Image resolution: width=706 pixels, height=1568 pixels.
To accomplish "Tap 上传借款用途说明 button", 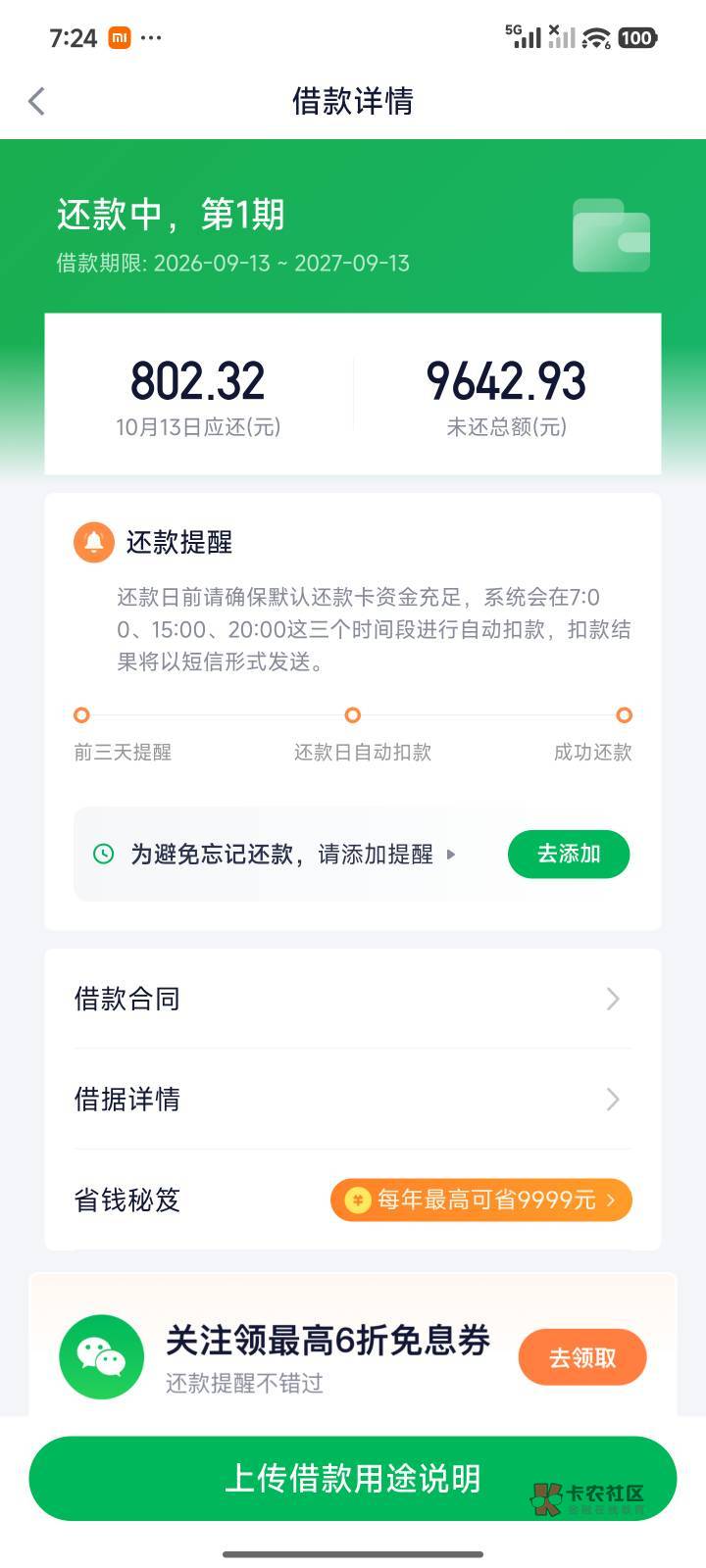I will coord(353,1478).
